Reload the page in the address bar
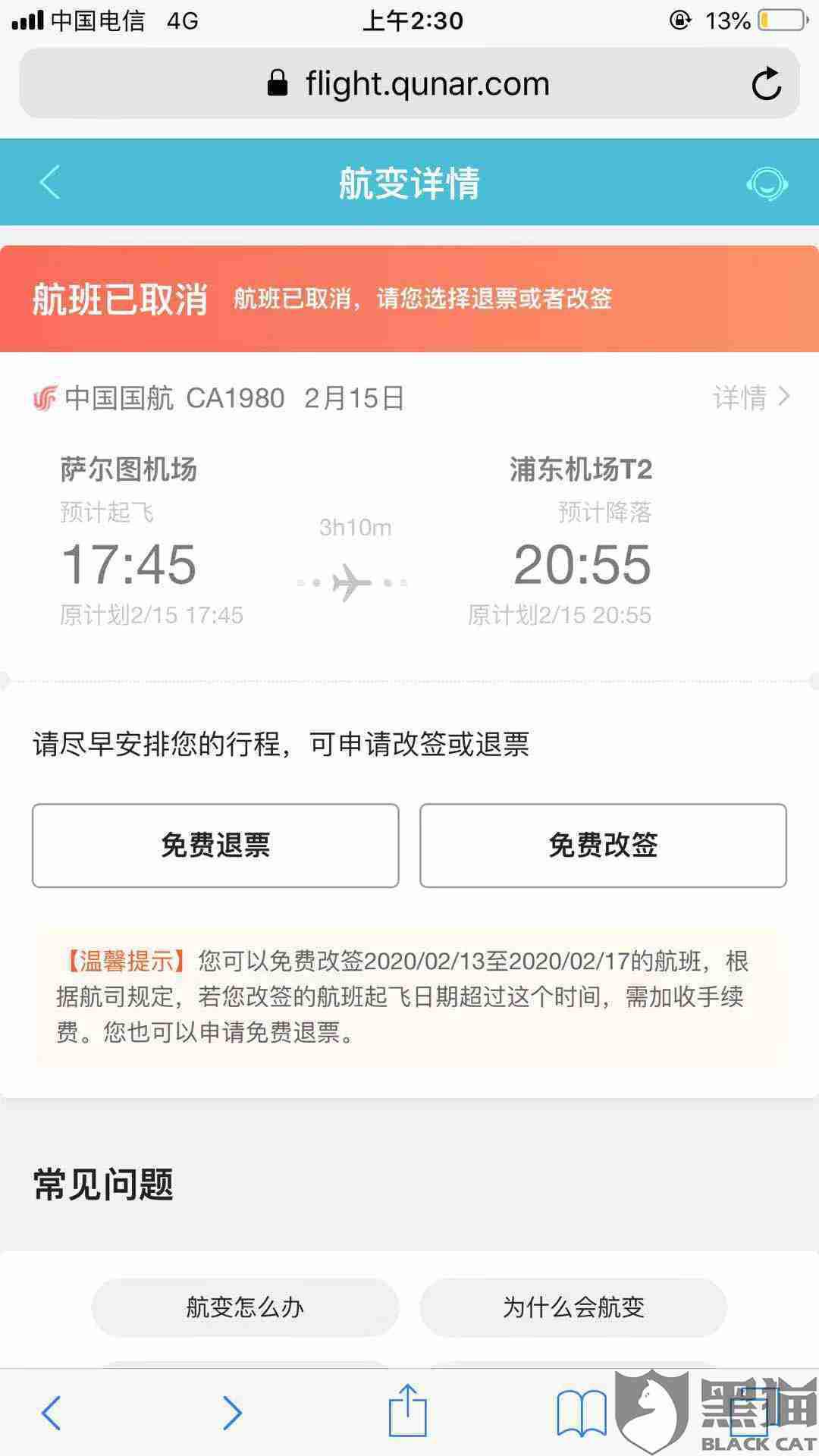Image resolution: width=819 pixels, height=1456 pixels. pos(766,83)
